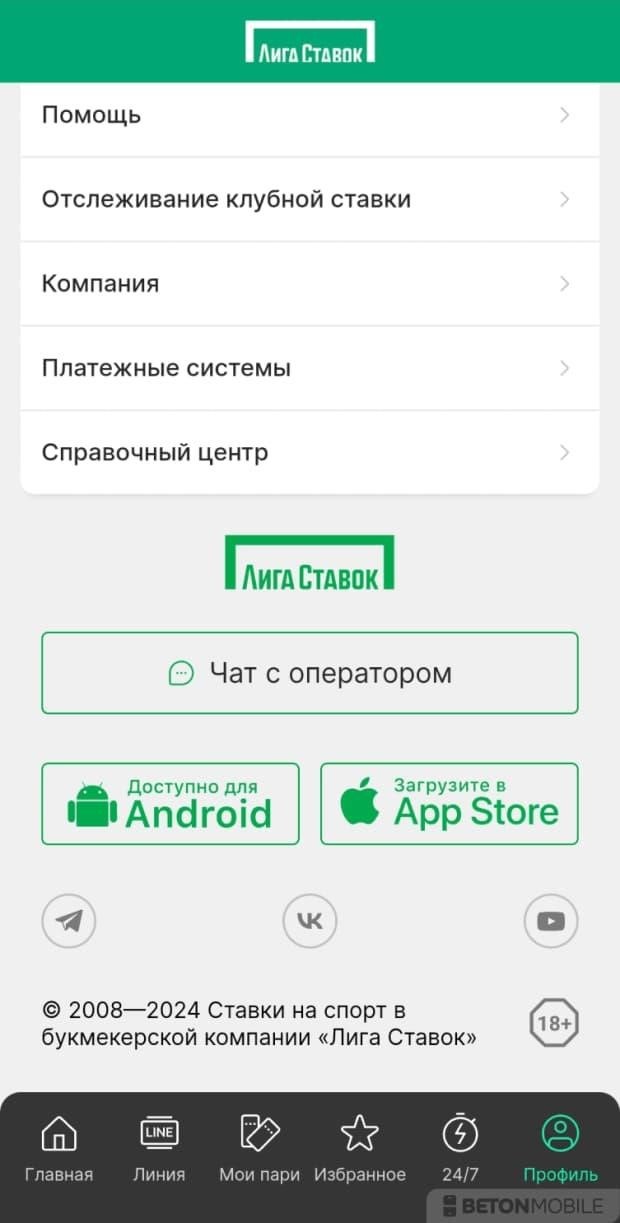
Task: Open the Мои пари tab
Action: click(259, 1148)
